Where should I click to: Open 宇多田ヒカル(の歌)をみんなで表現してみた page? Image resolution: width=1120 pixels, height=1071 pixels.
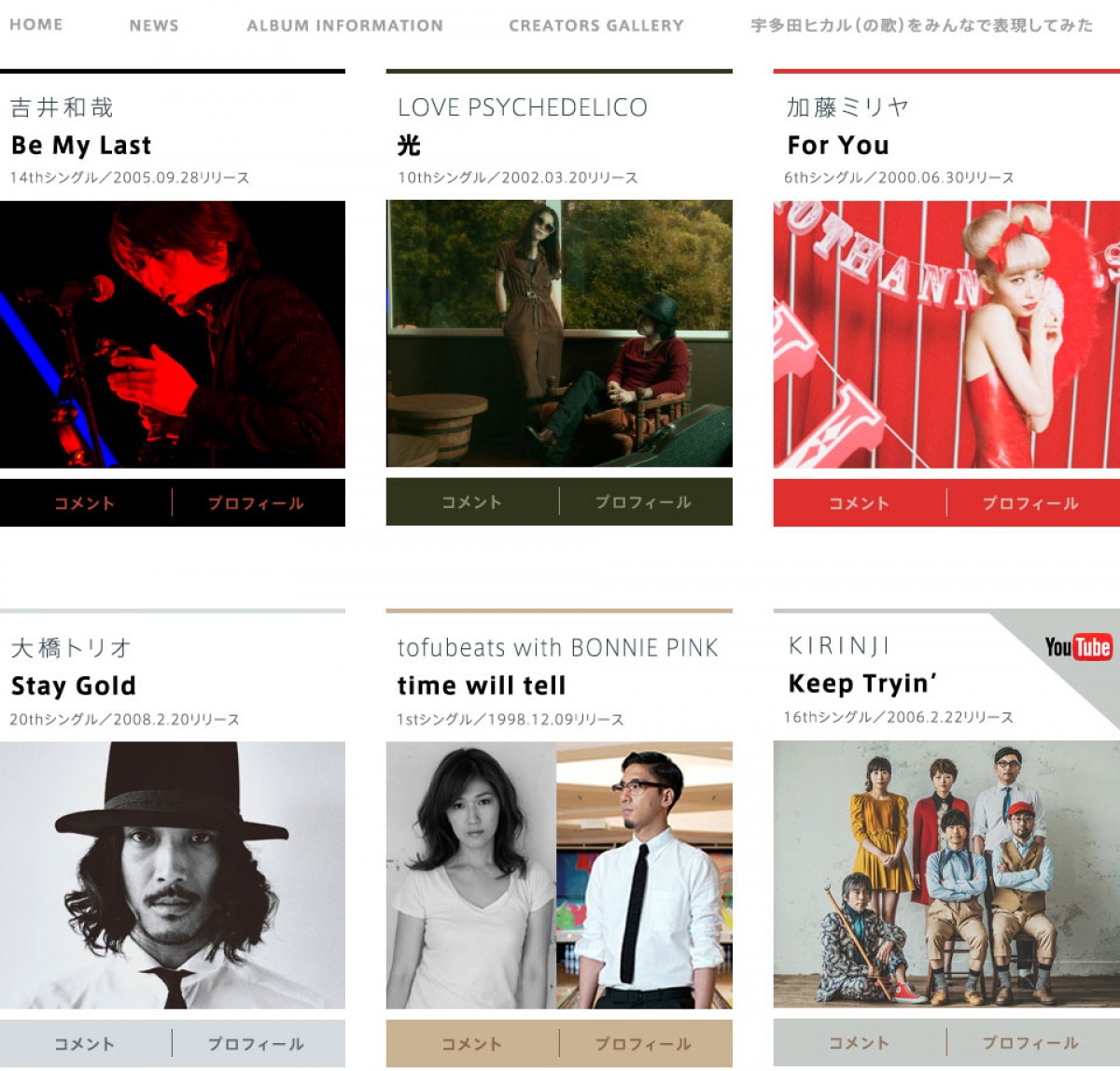921,25
